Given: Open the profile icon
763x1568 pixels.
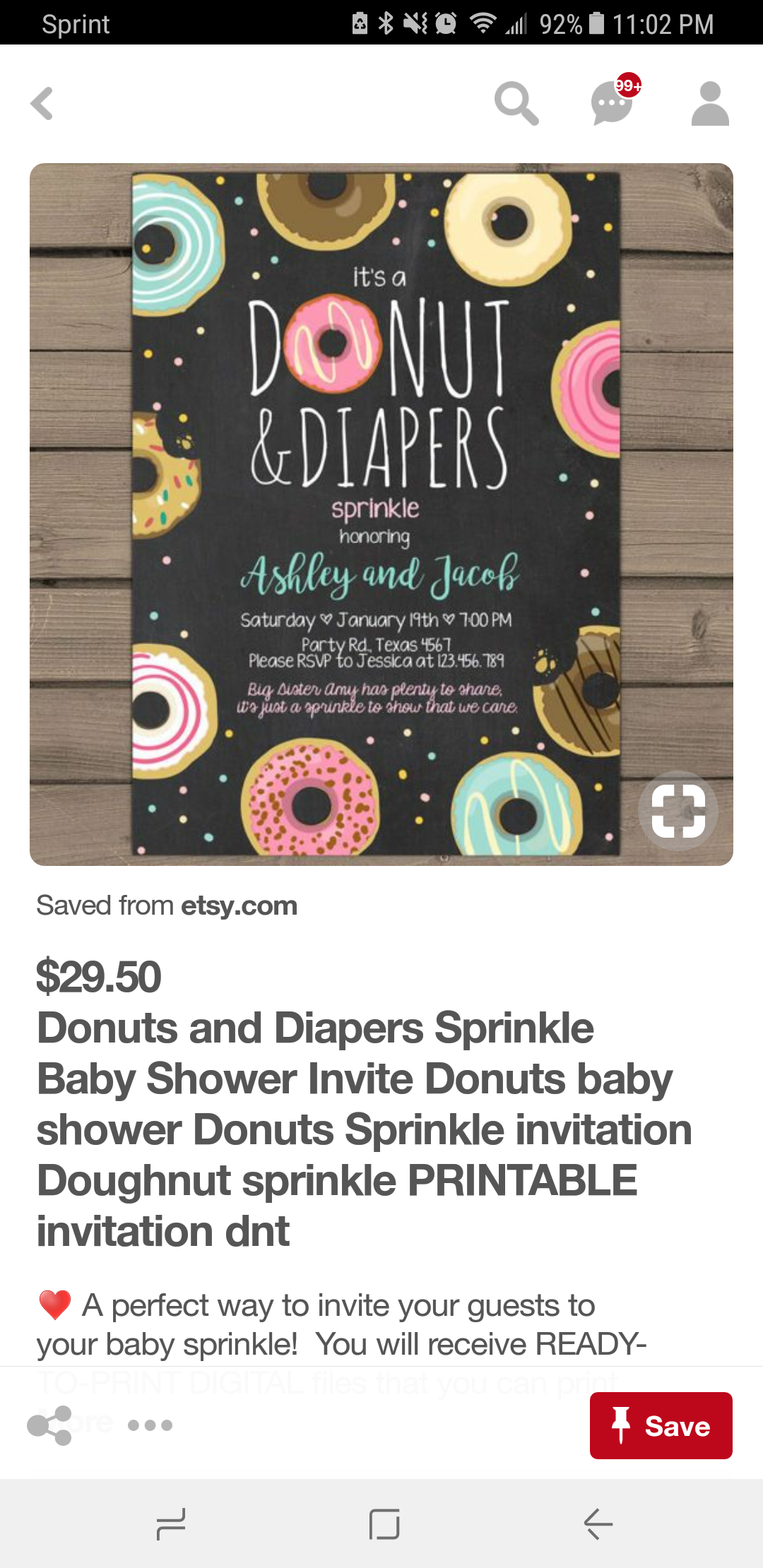Looking at the screenshot, I should pos(709,104).
